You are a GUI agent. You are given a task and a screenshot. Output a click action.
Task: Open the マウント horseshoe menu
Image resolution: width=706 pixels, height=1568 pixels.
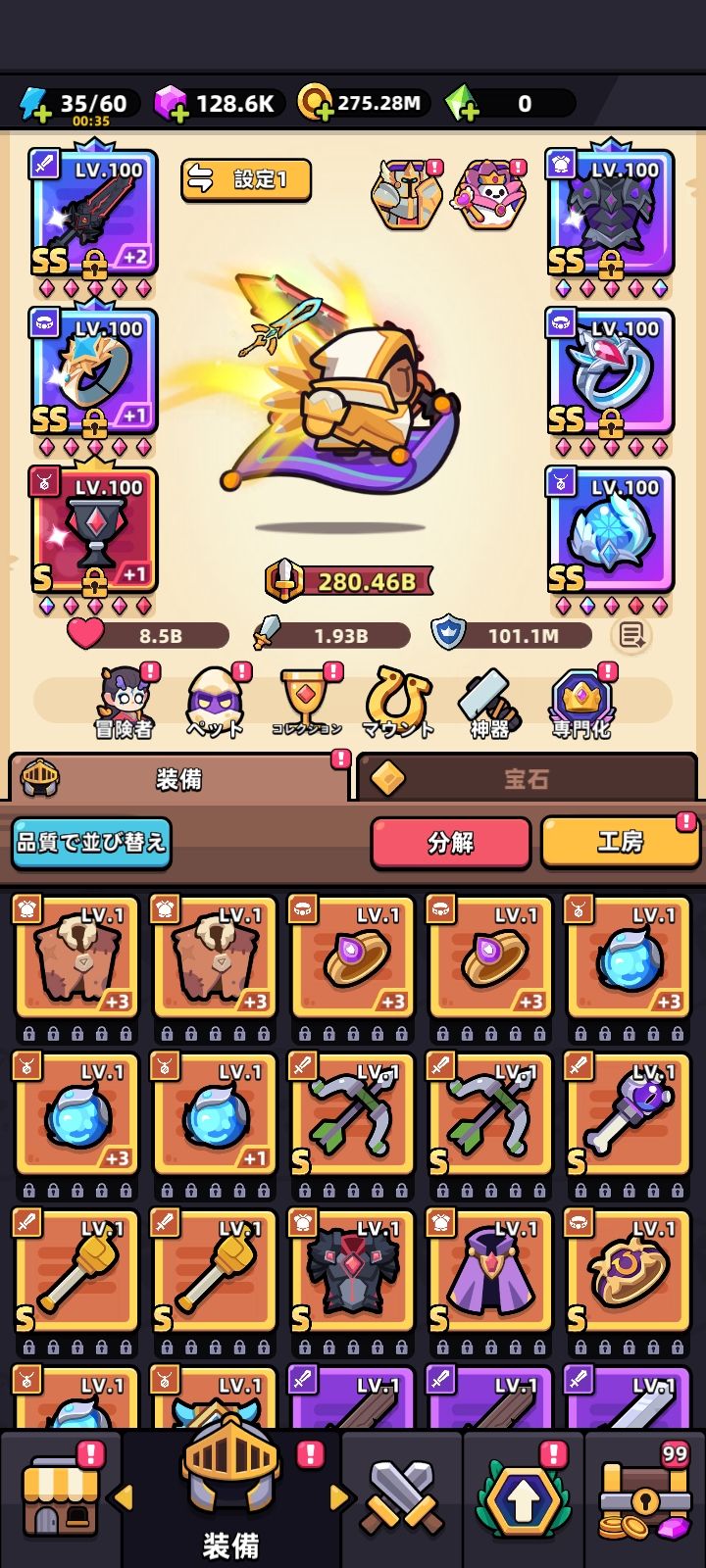[397, 702]
